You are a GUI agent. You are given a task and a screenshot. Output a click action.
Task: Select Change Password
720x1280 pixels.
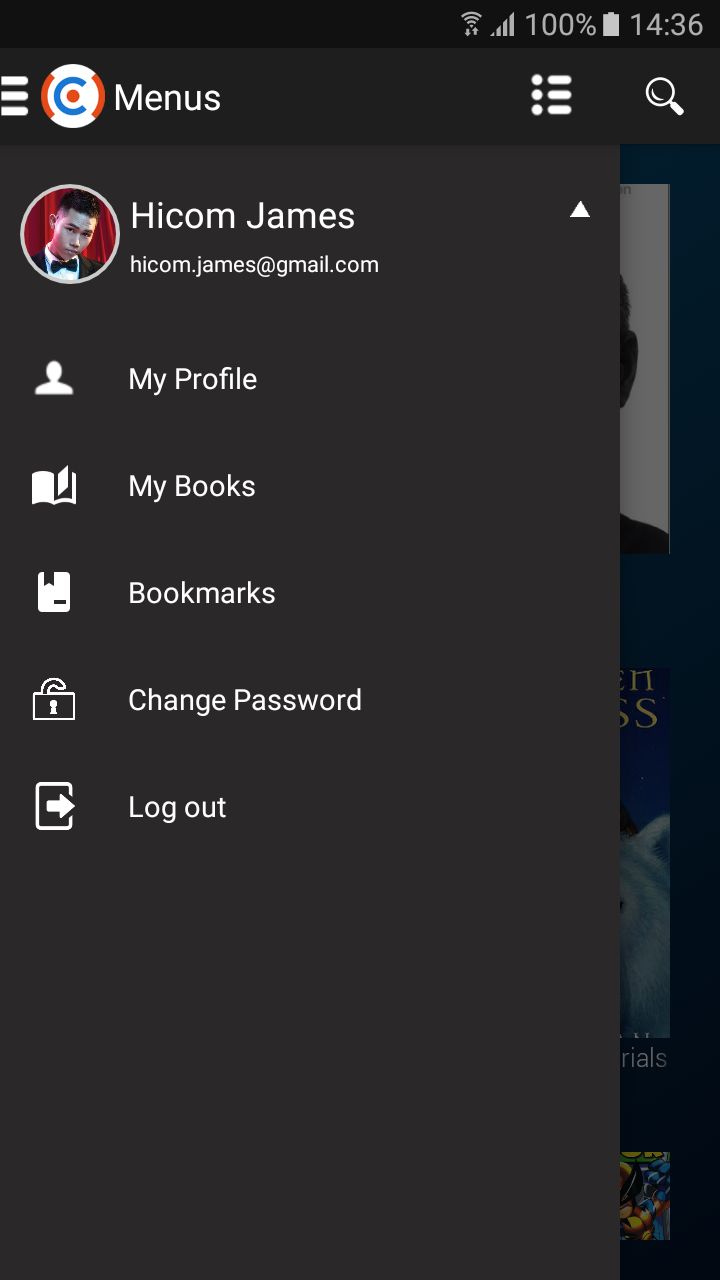244,700
